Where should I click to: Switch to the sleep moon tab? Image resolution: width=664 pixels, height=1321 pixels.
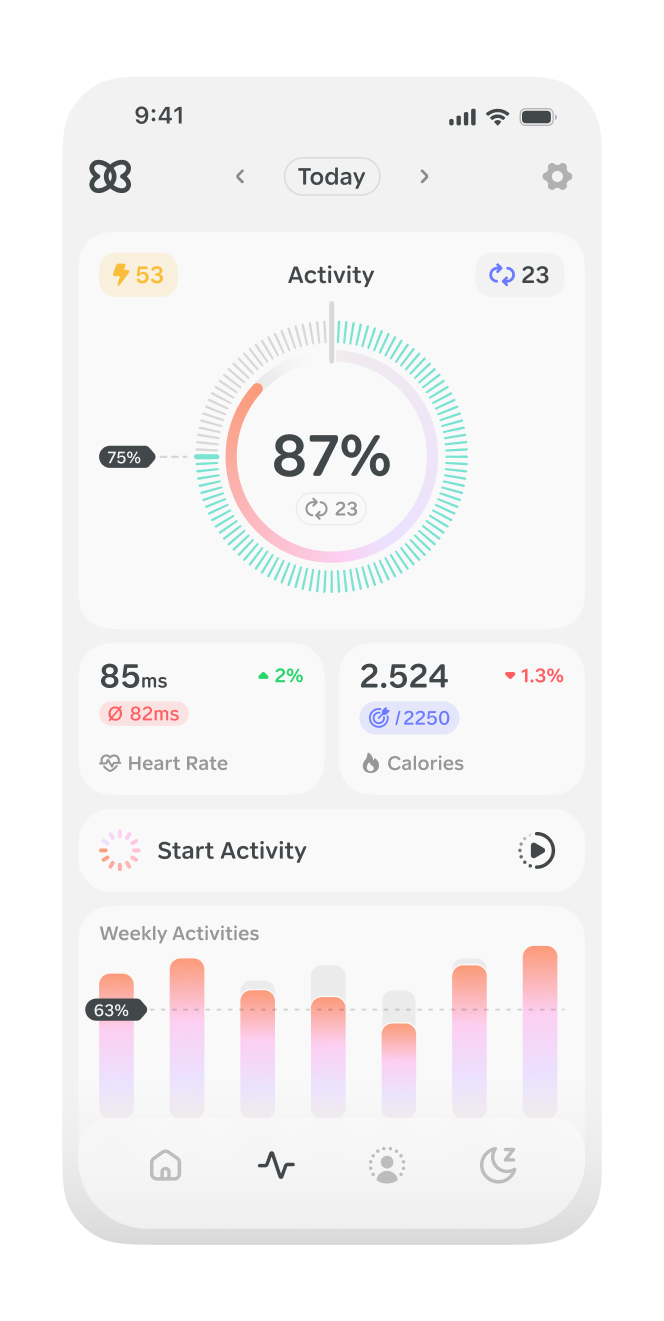click(x=498, y=1165)
